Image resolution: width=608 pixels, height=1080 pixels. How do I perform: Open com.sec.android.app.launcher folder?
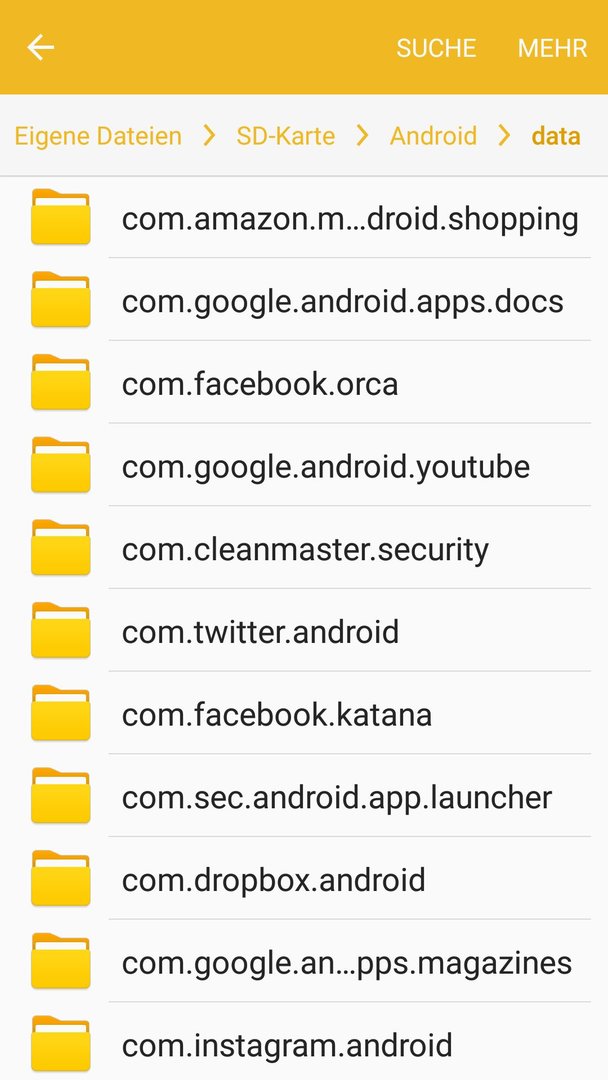click(x=304, y=796)
